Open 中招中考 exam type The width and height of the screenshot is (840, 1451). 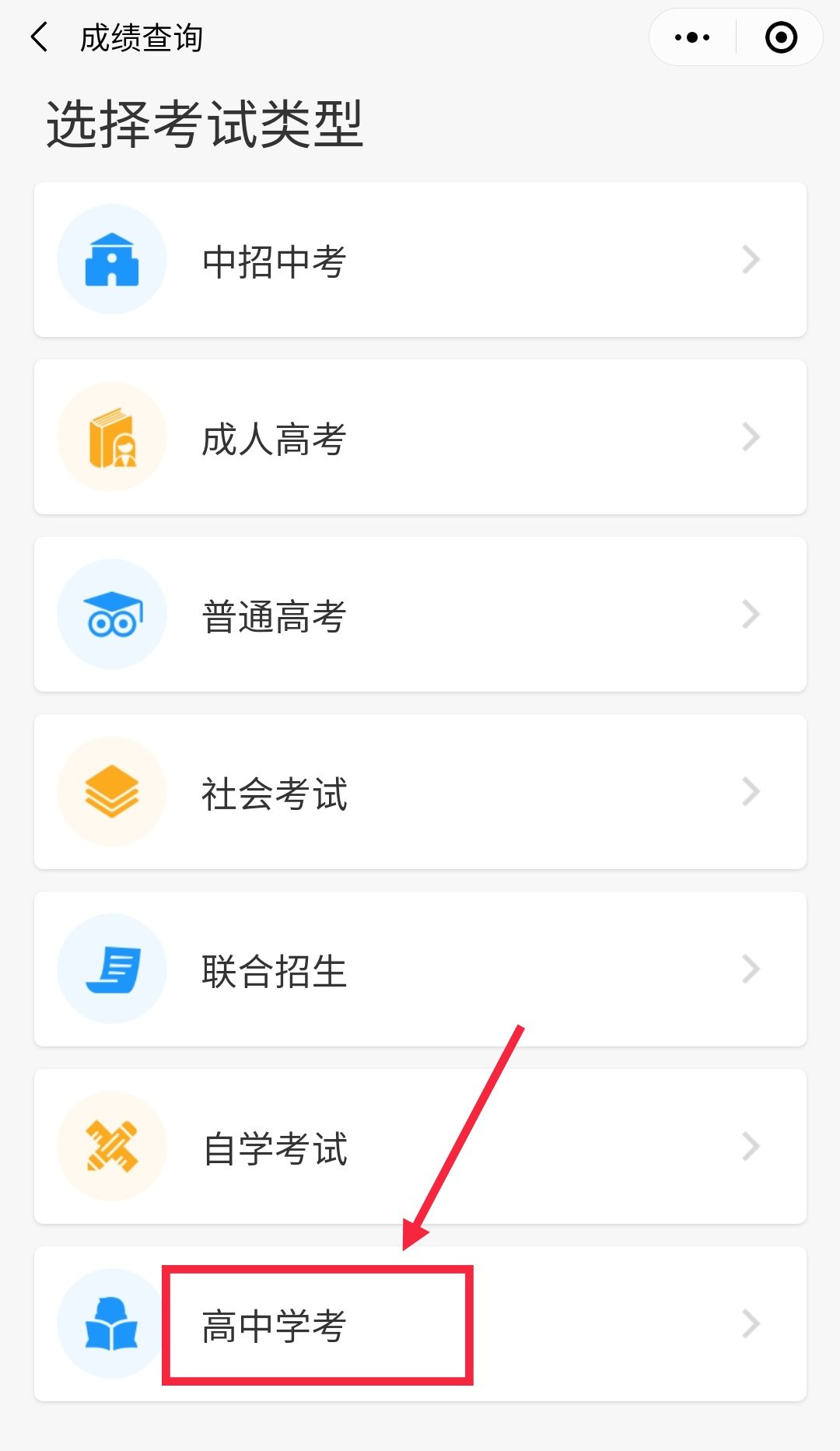click(420, 260)
